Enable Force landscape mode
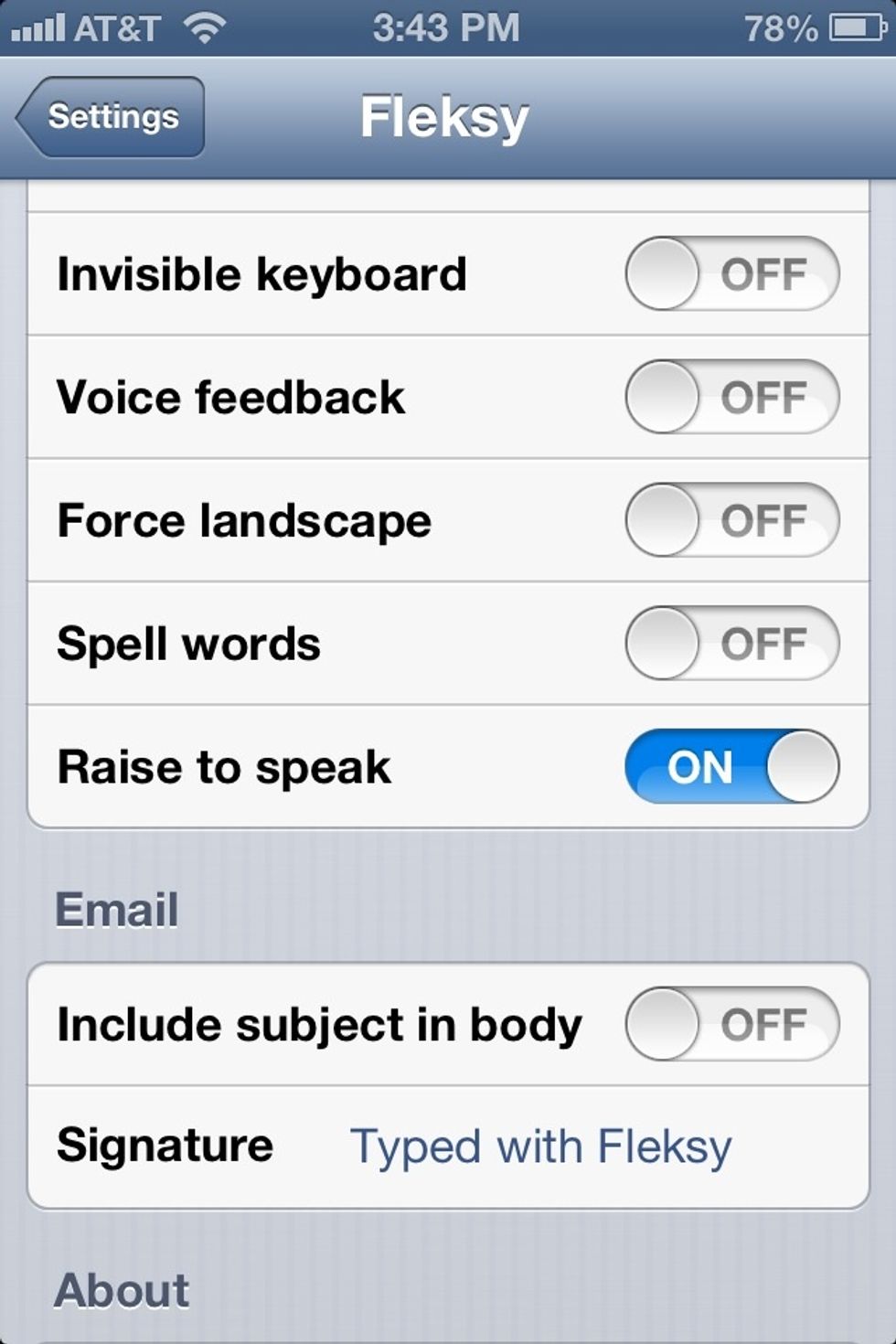Screen dimensions: 896x1344 pos(729,520)
